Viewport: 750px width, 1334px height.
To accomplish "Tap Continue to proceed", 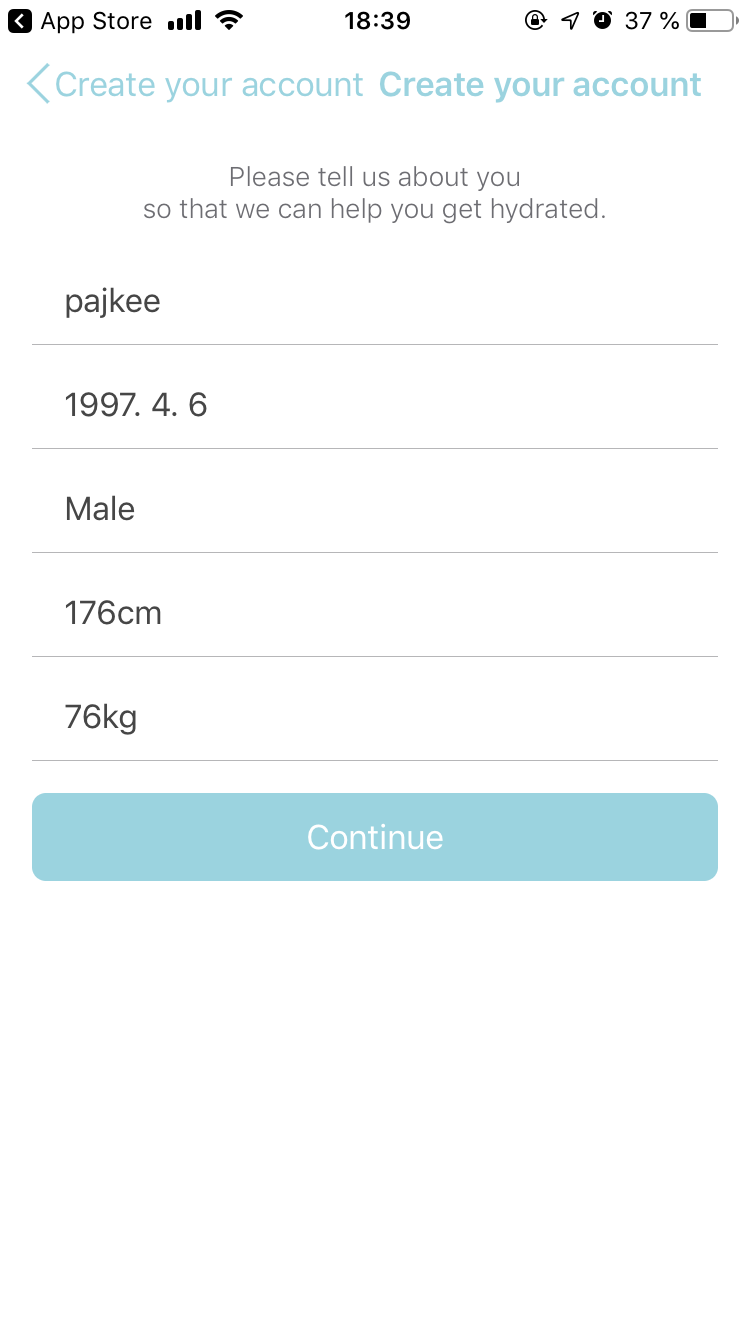I will (x=374, y=837).
